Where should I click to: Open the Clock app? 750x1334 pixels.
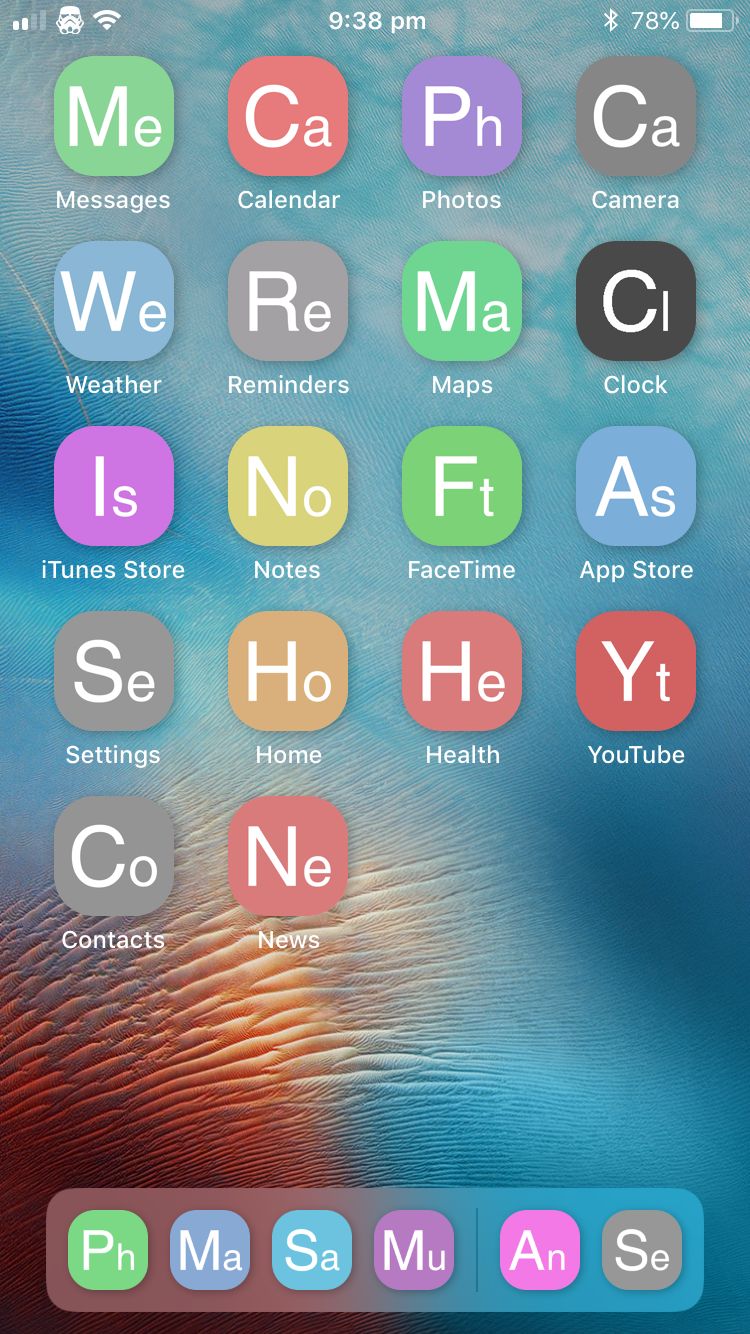[636, 301]
